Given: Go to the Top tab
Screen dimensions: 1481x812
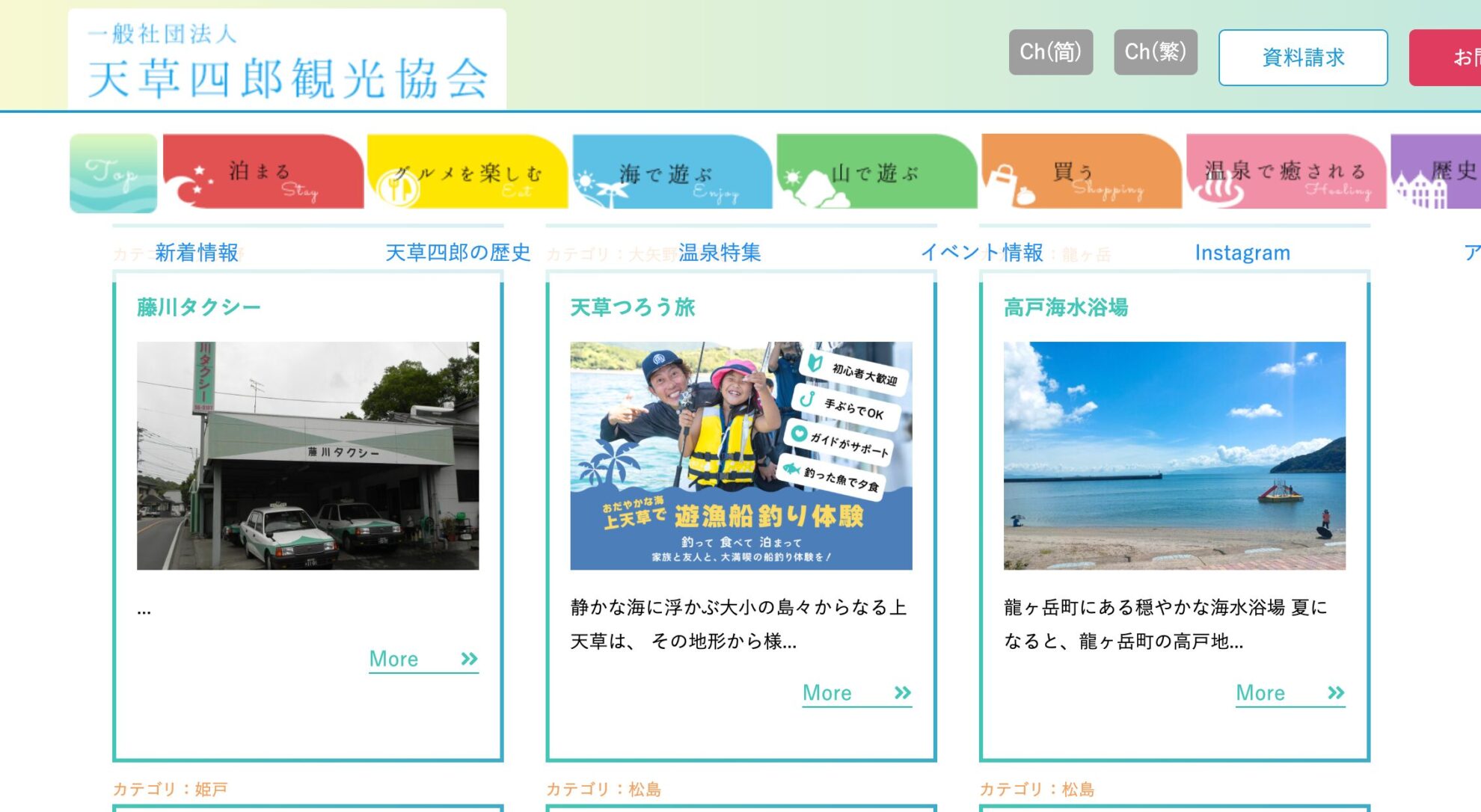Looking at the screenshot, I should tap(113, 173).
